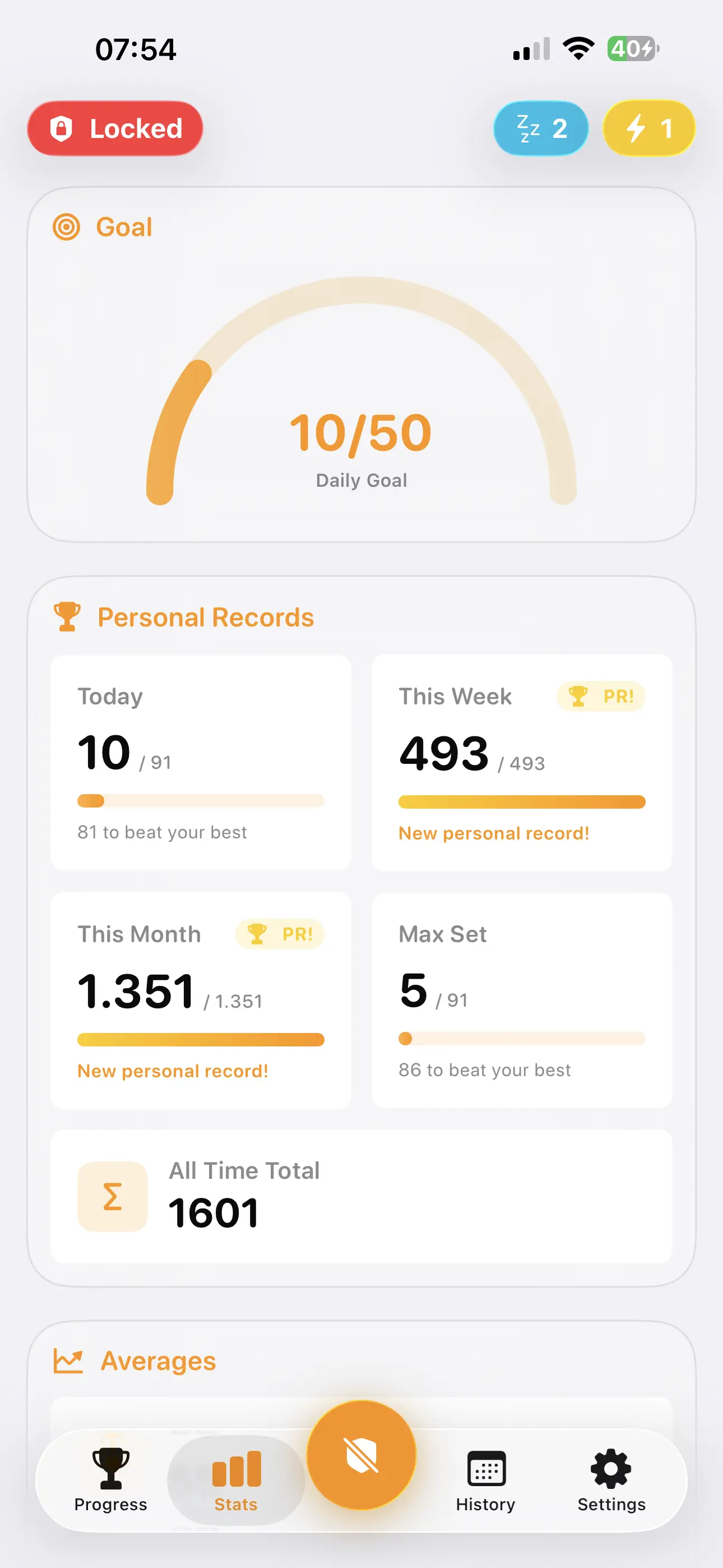
Task: Tap the PR! badge on This Week card
Action: (x=601, y=696)
